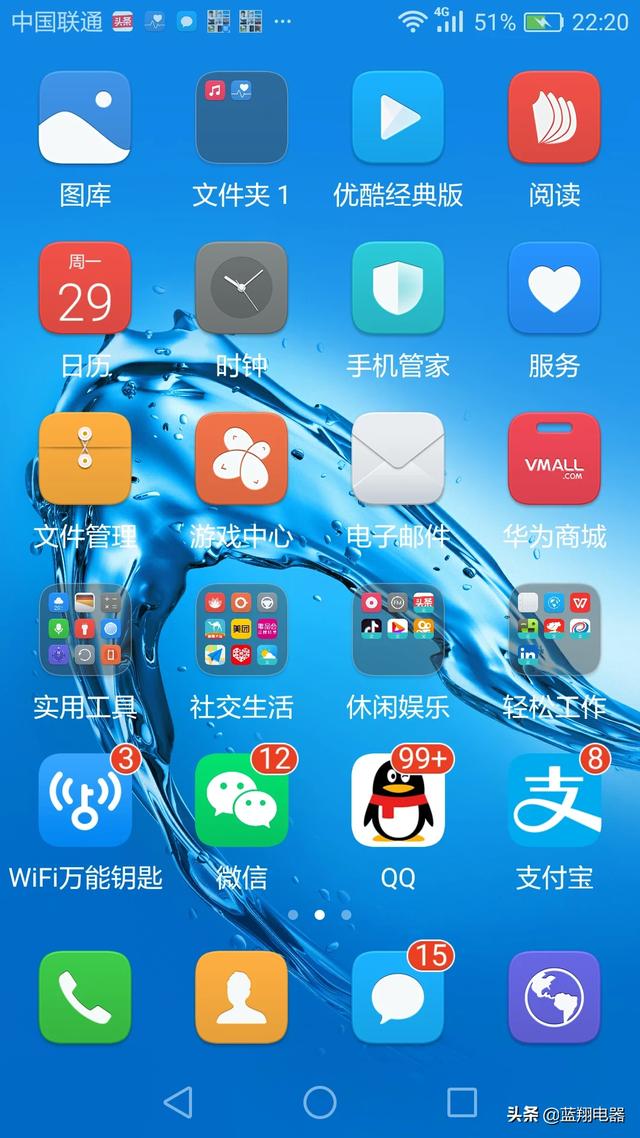Open the 文件夹 1 folder
The image size is (640, 1138).
coord(241,118)
